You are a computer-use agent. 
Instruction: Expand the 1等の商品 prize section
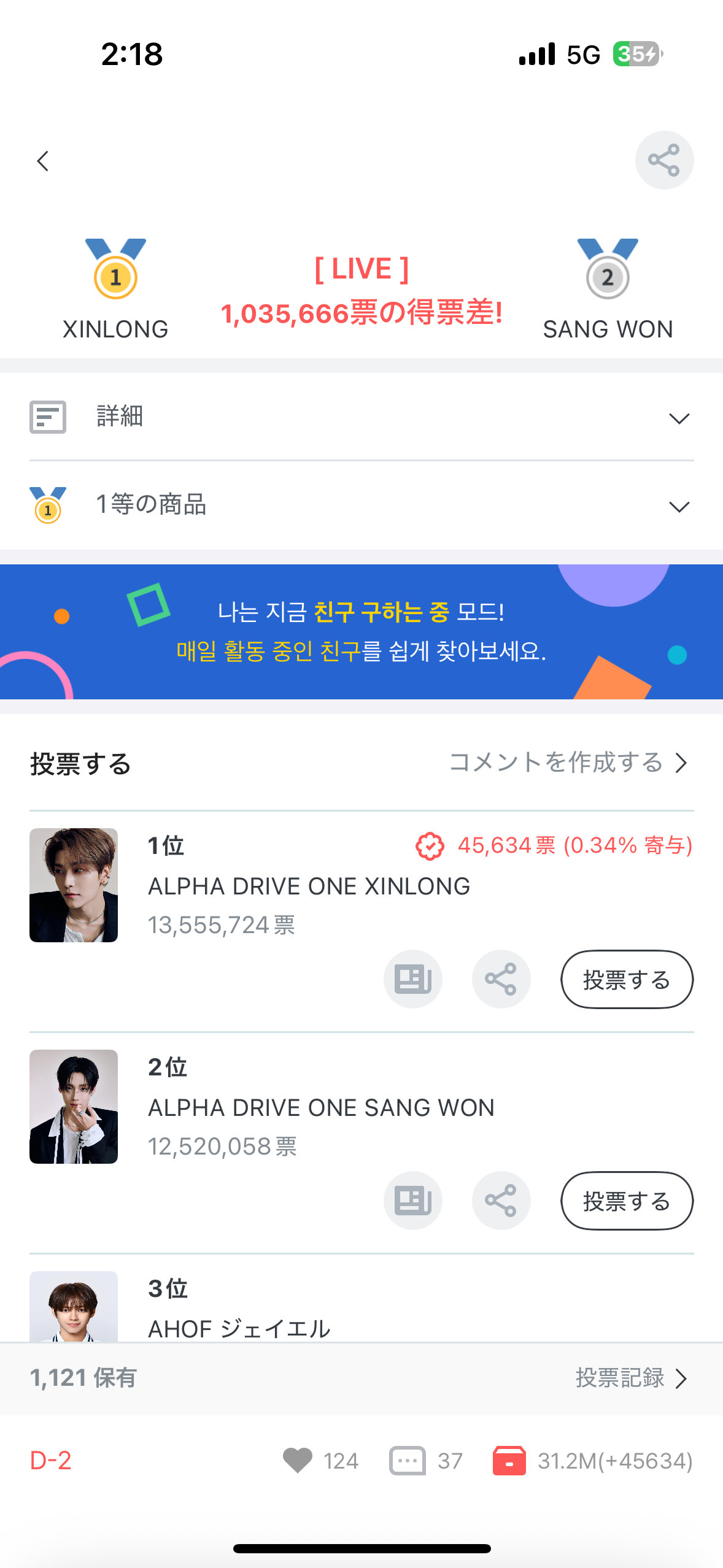361,505
